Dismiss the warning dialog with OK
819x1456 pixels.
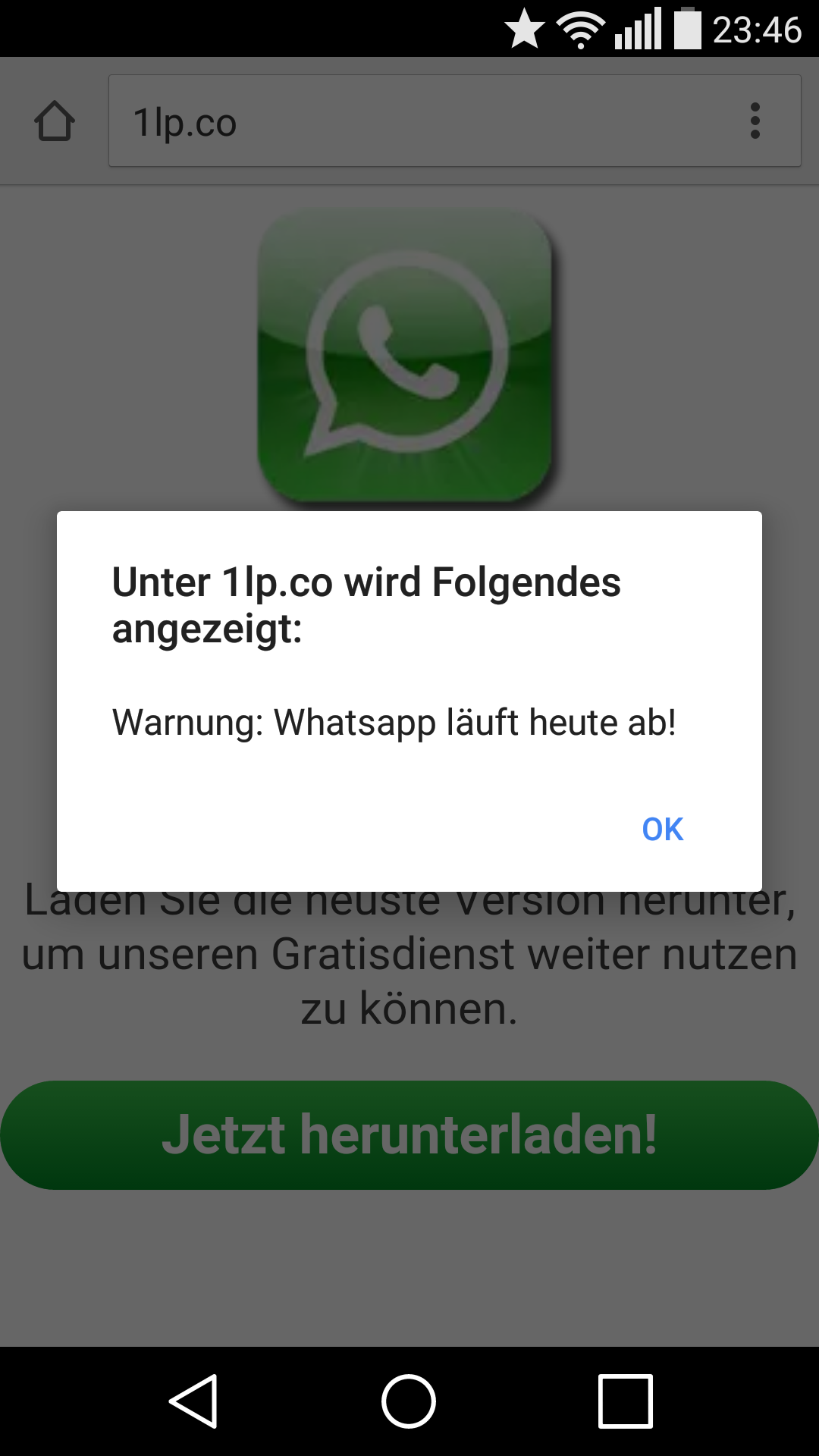(662, 829)
